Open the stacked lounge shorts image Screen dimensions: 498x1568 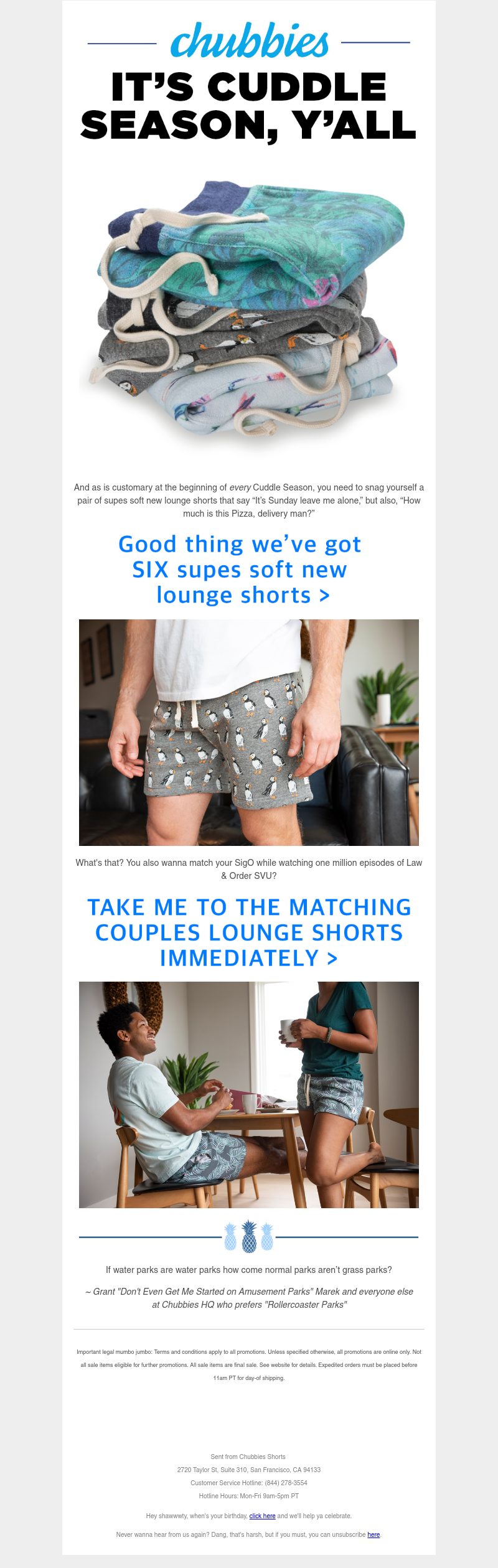249,311
